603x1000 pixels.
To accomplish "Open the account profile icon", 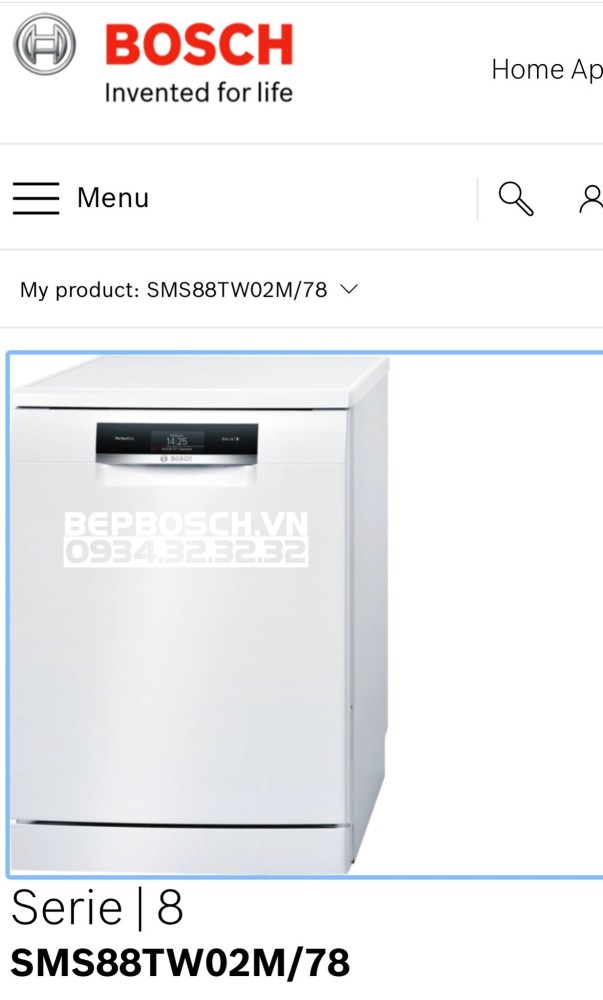I will pyautogui.click(x=591, y=198).
